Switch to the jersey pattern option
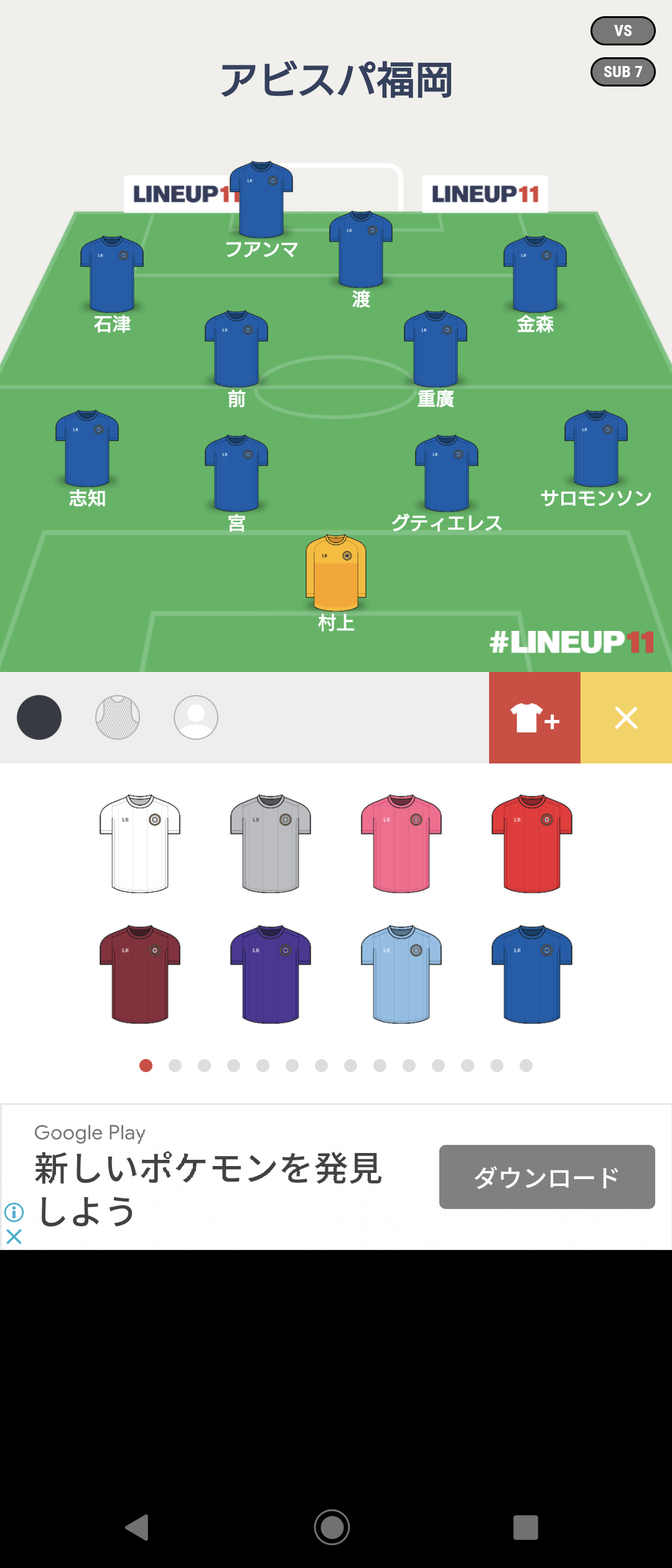Screen dimensions: 672x1568 (118, 717)
